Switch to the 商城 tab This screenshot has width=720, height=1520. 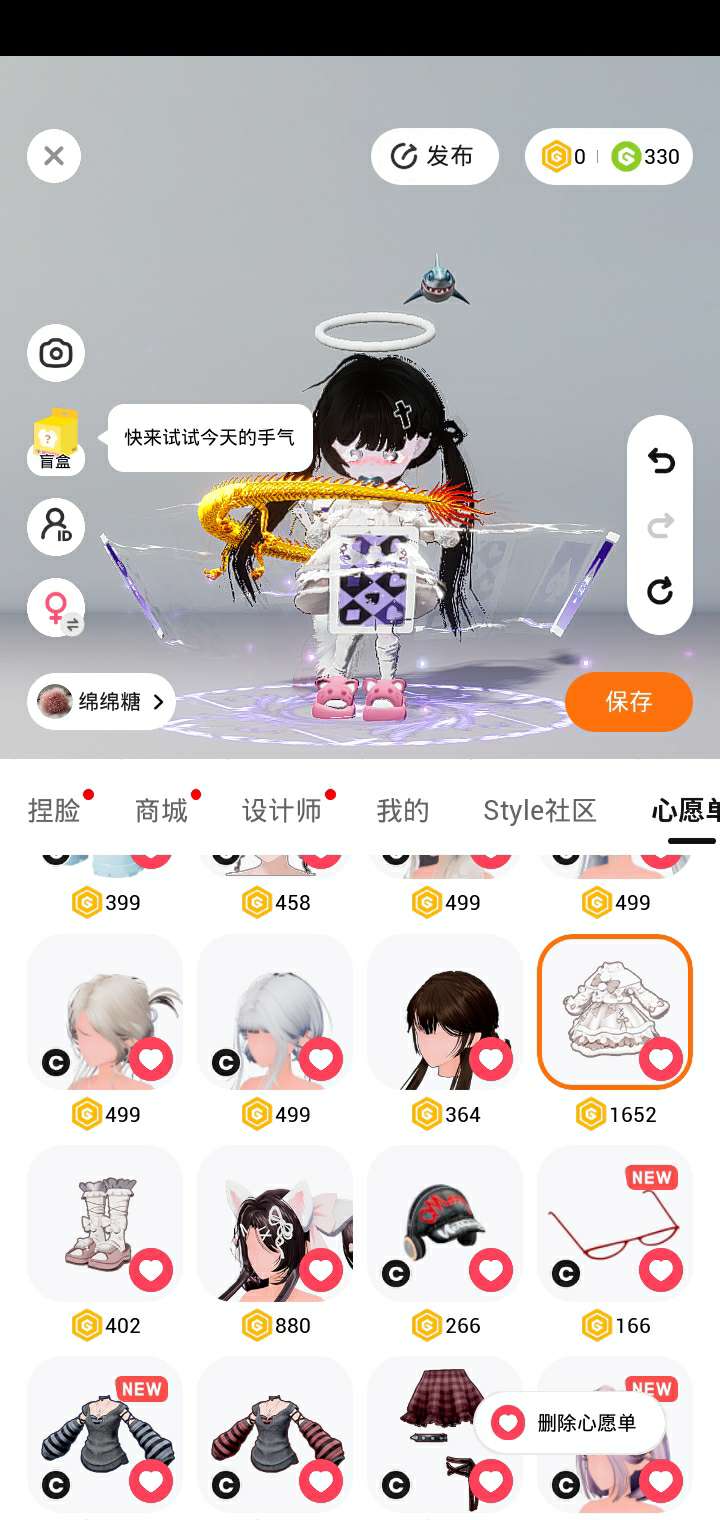161,811
